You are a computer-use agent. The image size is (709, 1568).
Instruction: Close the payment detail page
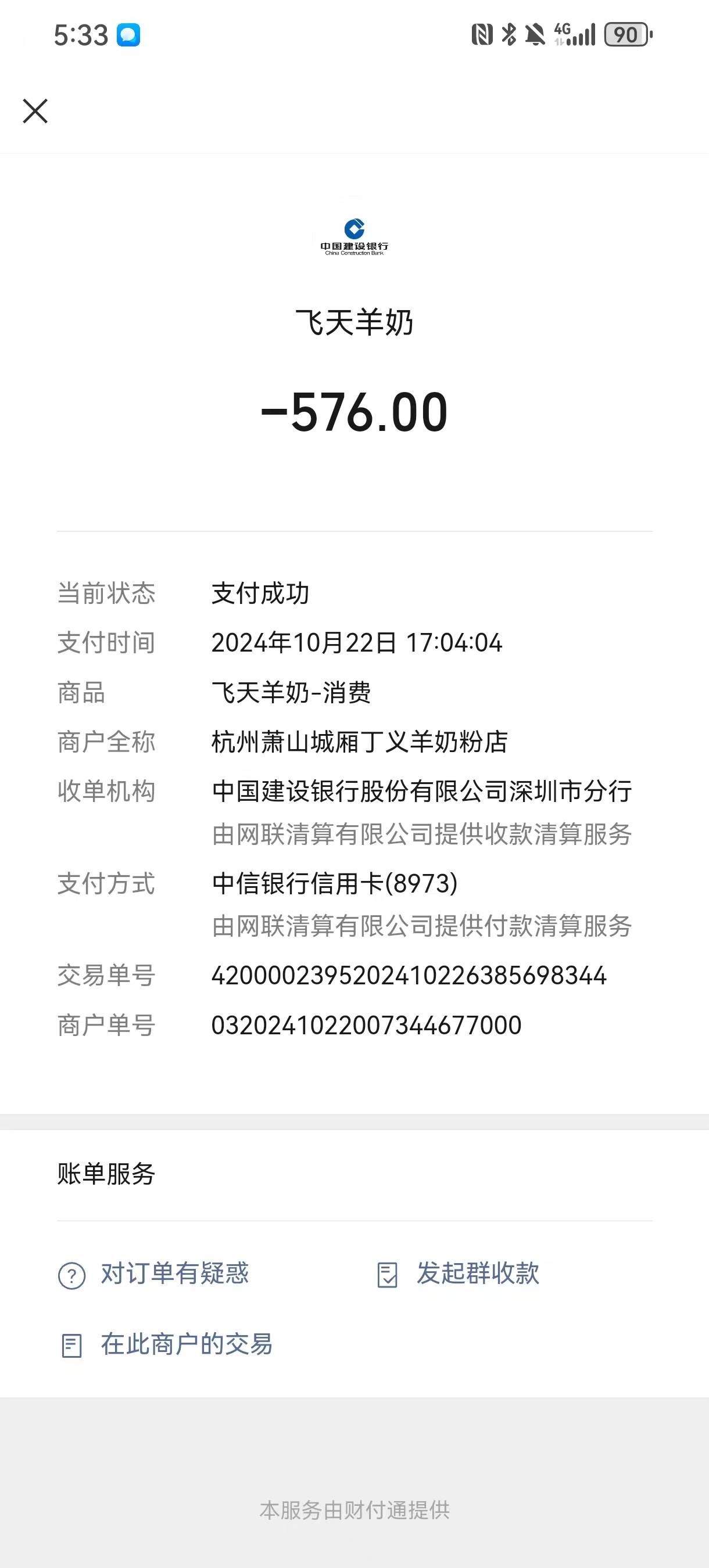pyautogui.click(x=35, y=112)
